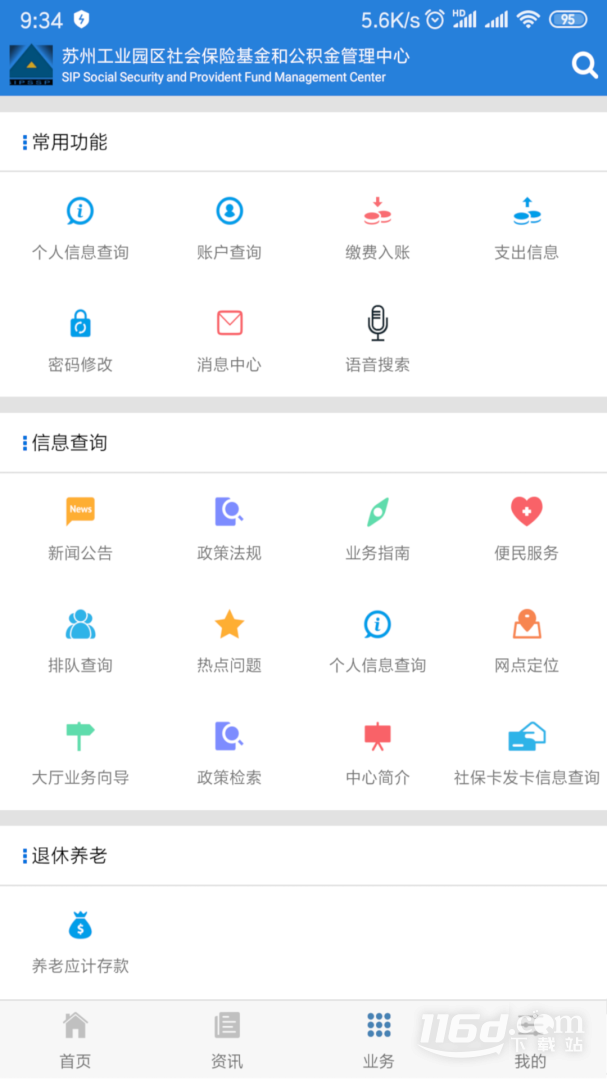The image size is (607, 1080).
Task: Switch to the 首页 home tab
Action: click(75, 1040)
